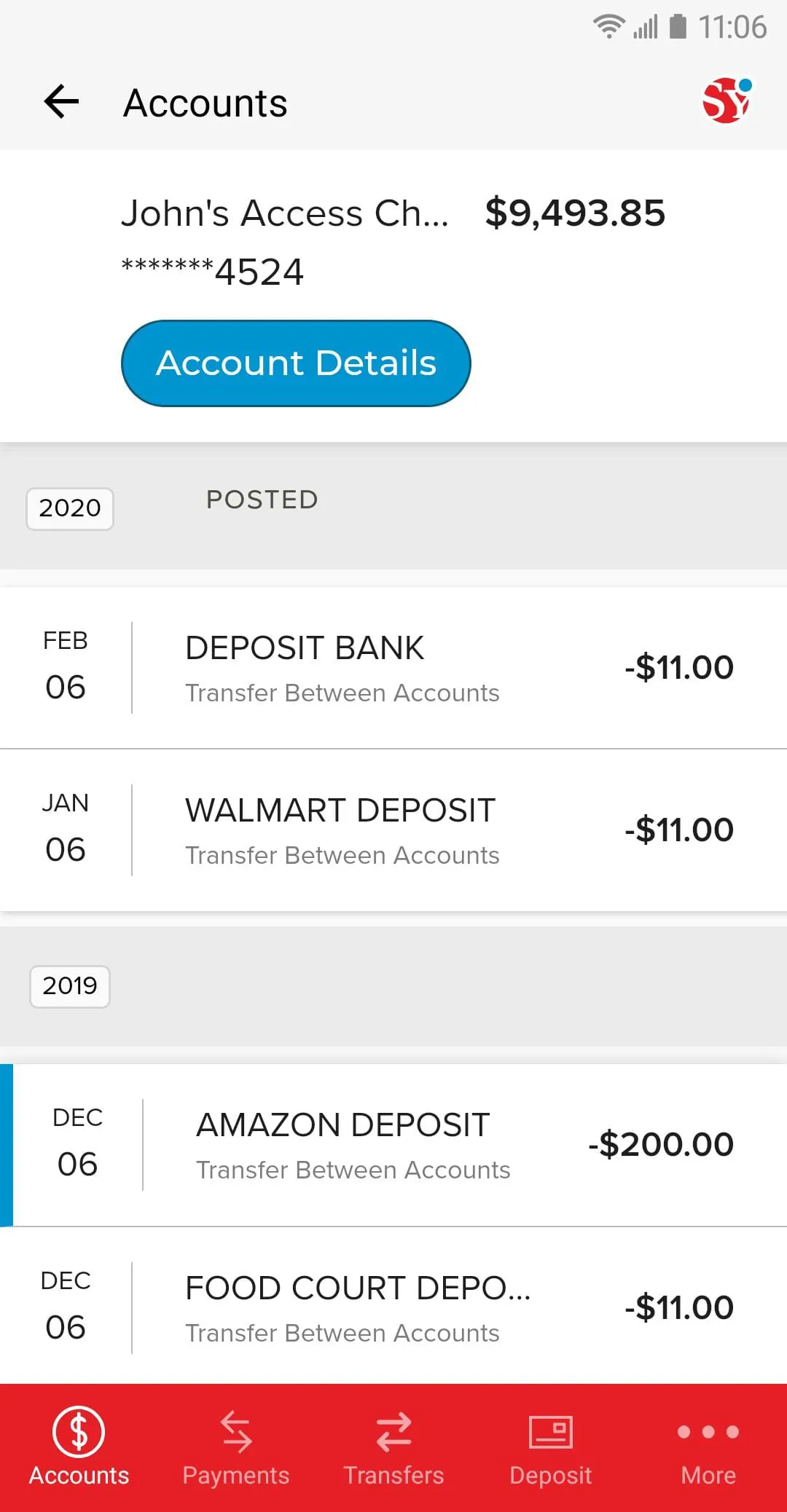The height and width of the screenshot is (1512, 787).
Task: Open the WALMART DEPOSIT transaction
Action: 393,828
